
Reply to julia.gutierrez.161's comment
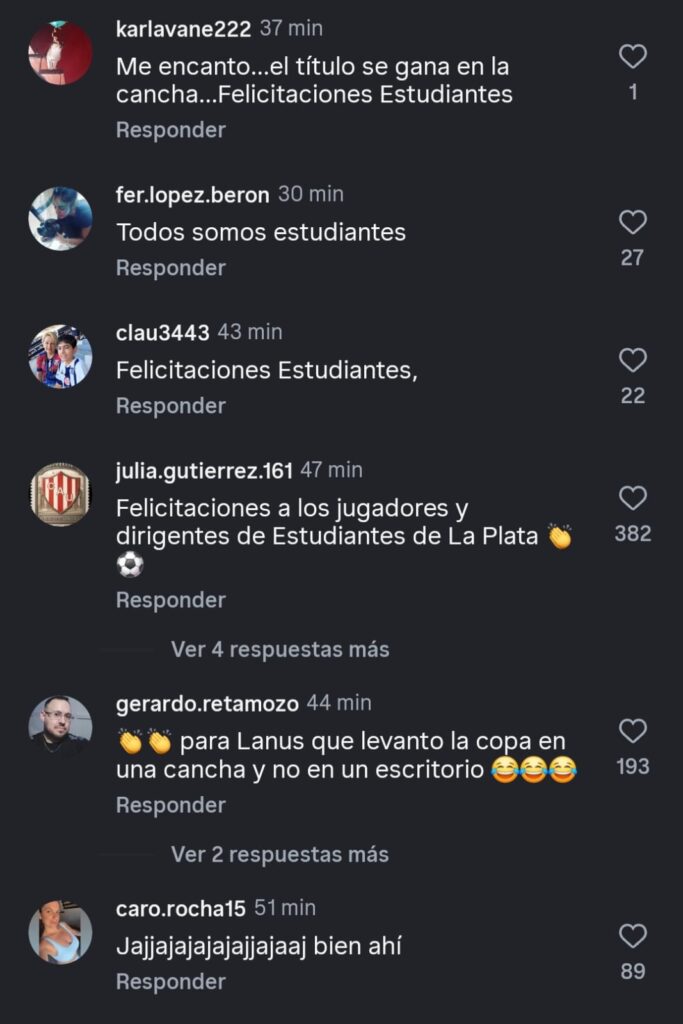coord(170,600)
